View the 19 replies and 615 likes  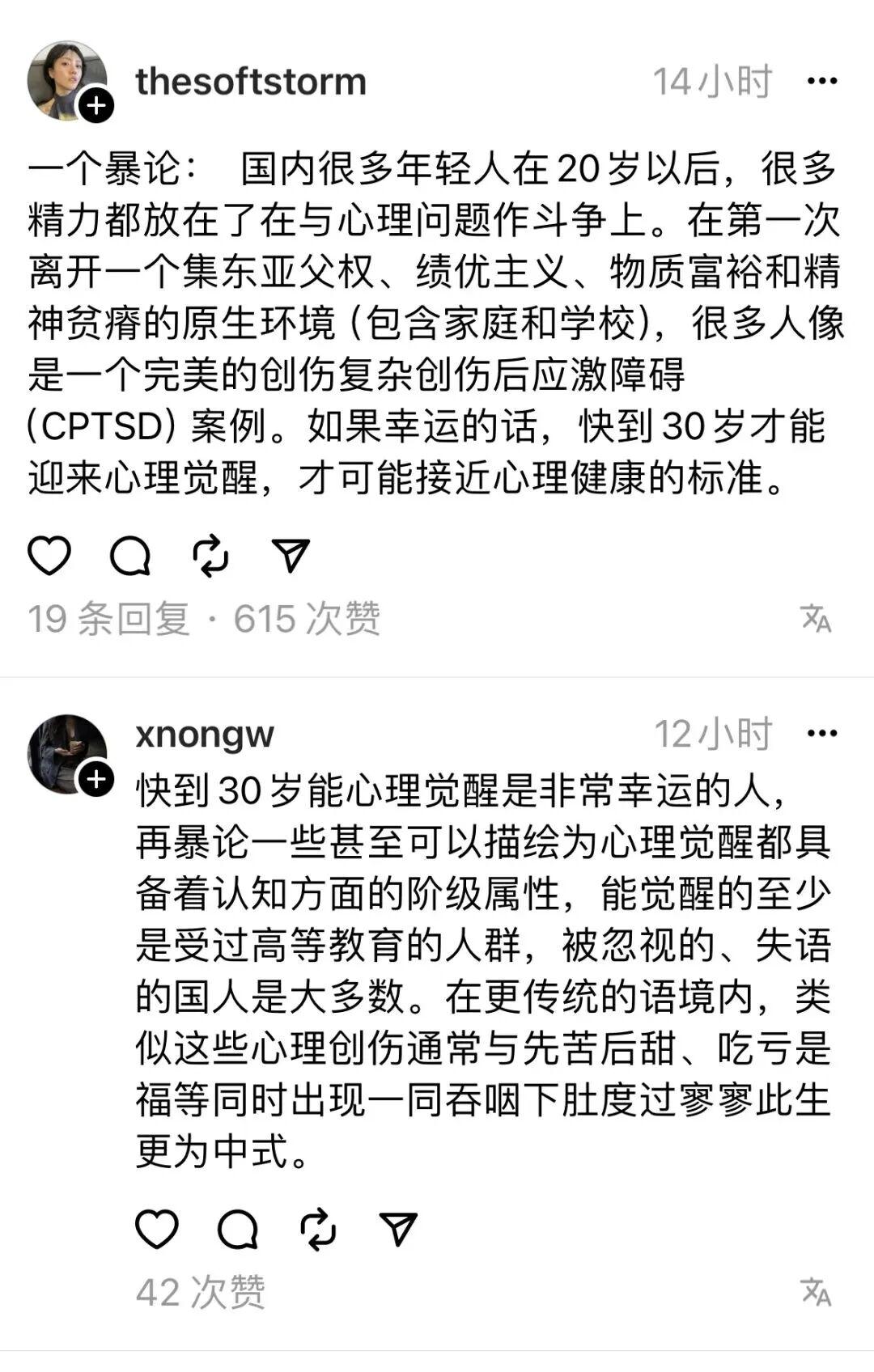pyautogui.click(x=204, y=619)
